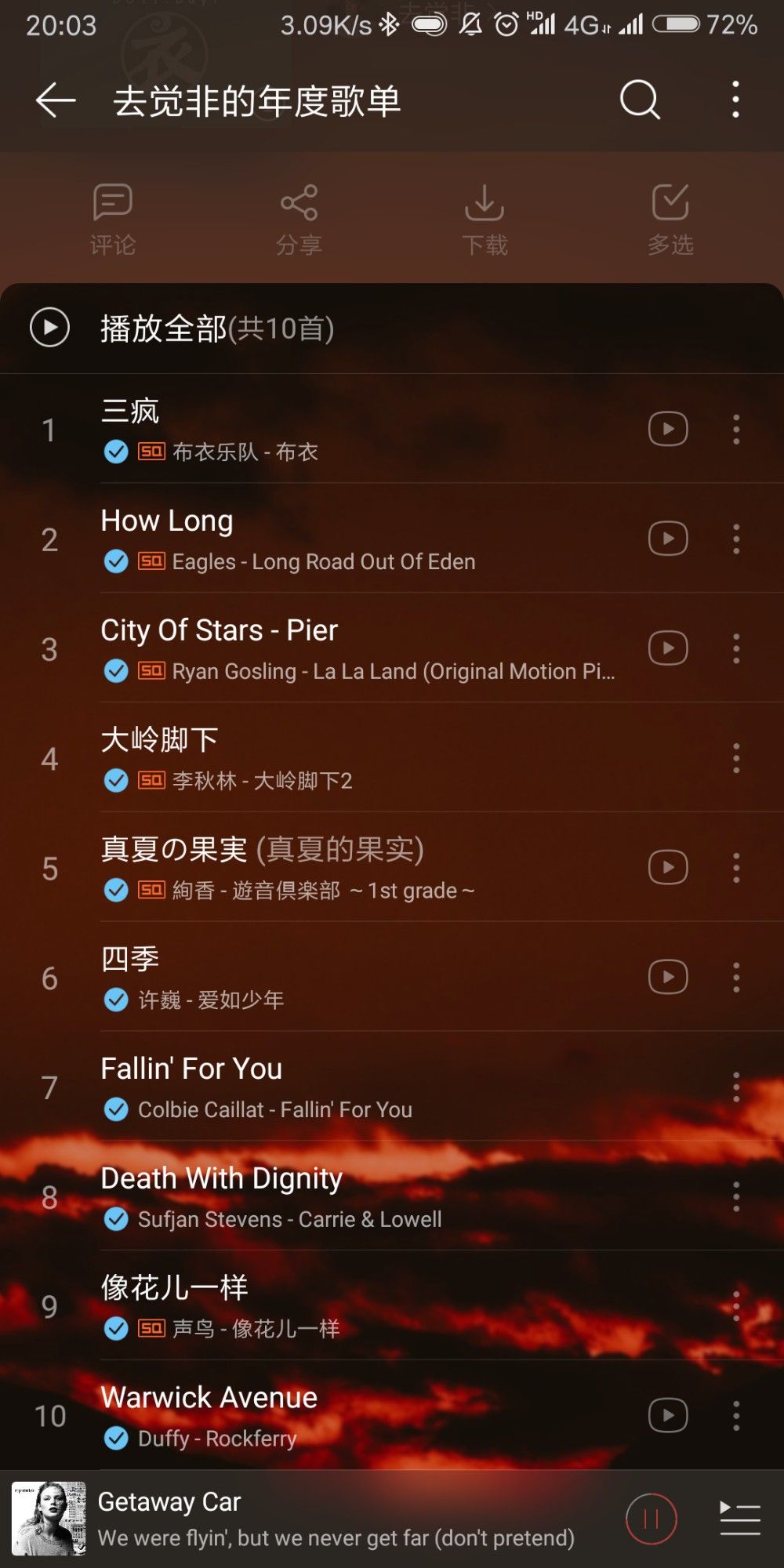Share this playlist (分享)
The width and height of the screenshot is (784, 1568).
(299, 220)
